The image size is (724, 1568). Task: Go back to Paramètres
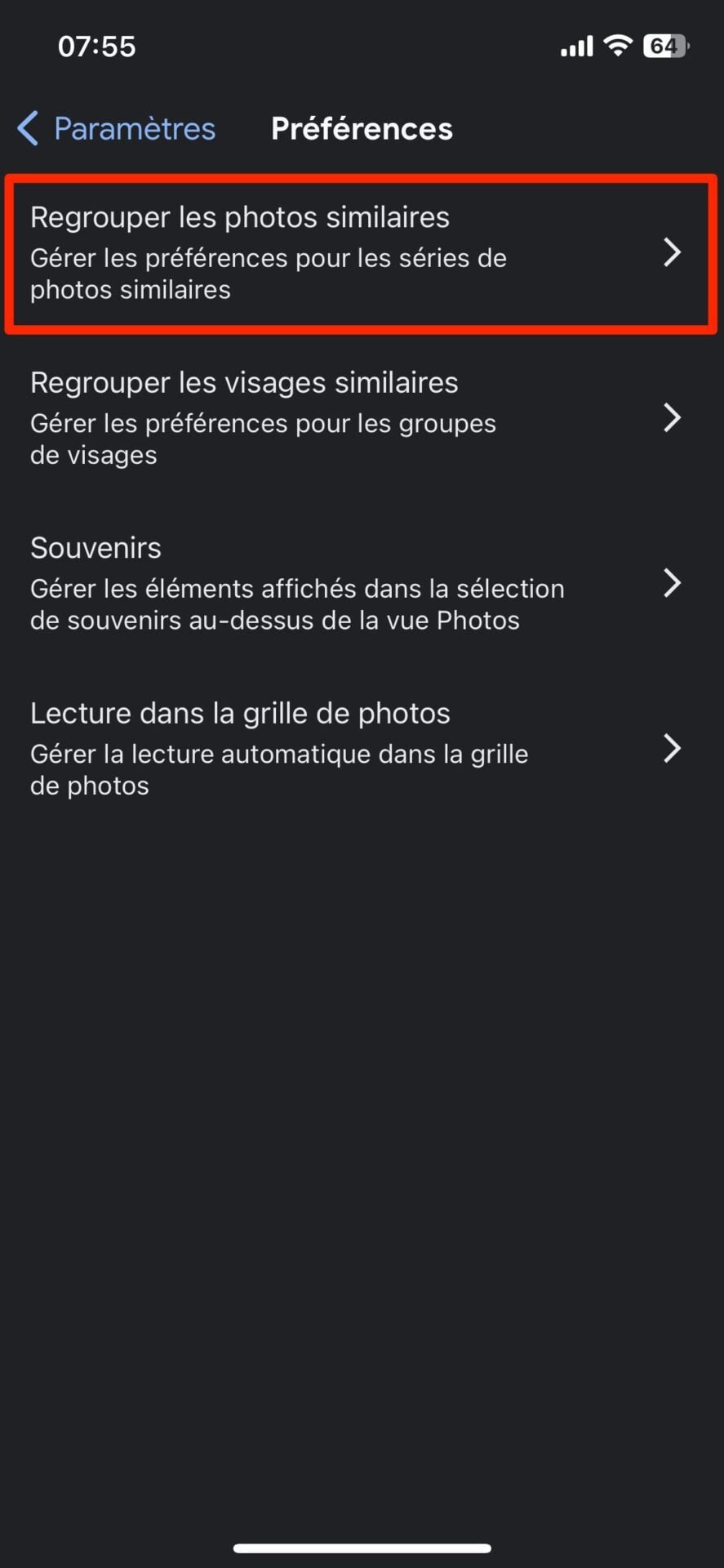click(x=117, y=129)
